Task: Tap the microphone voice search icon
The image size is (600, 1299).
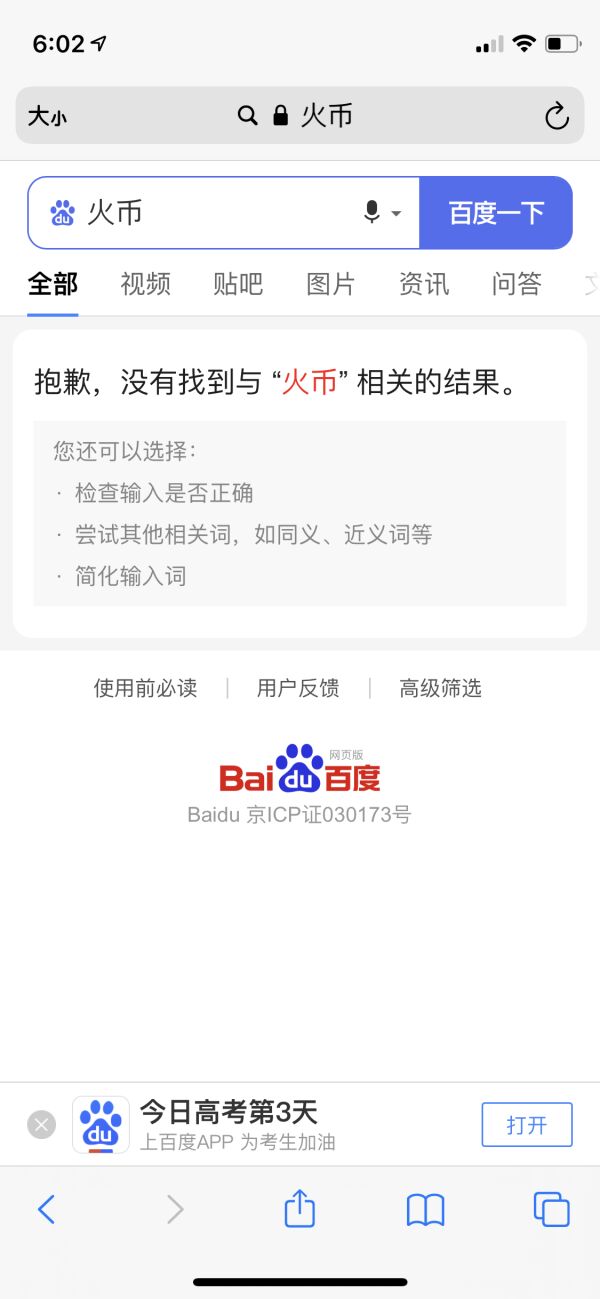Action: click(372, 212)
